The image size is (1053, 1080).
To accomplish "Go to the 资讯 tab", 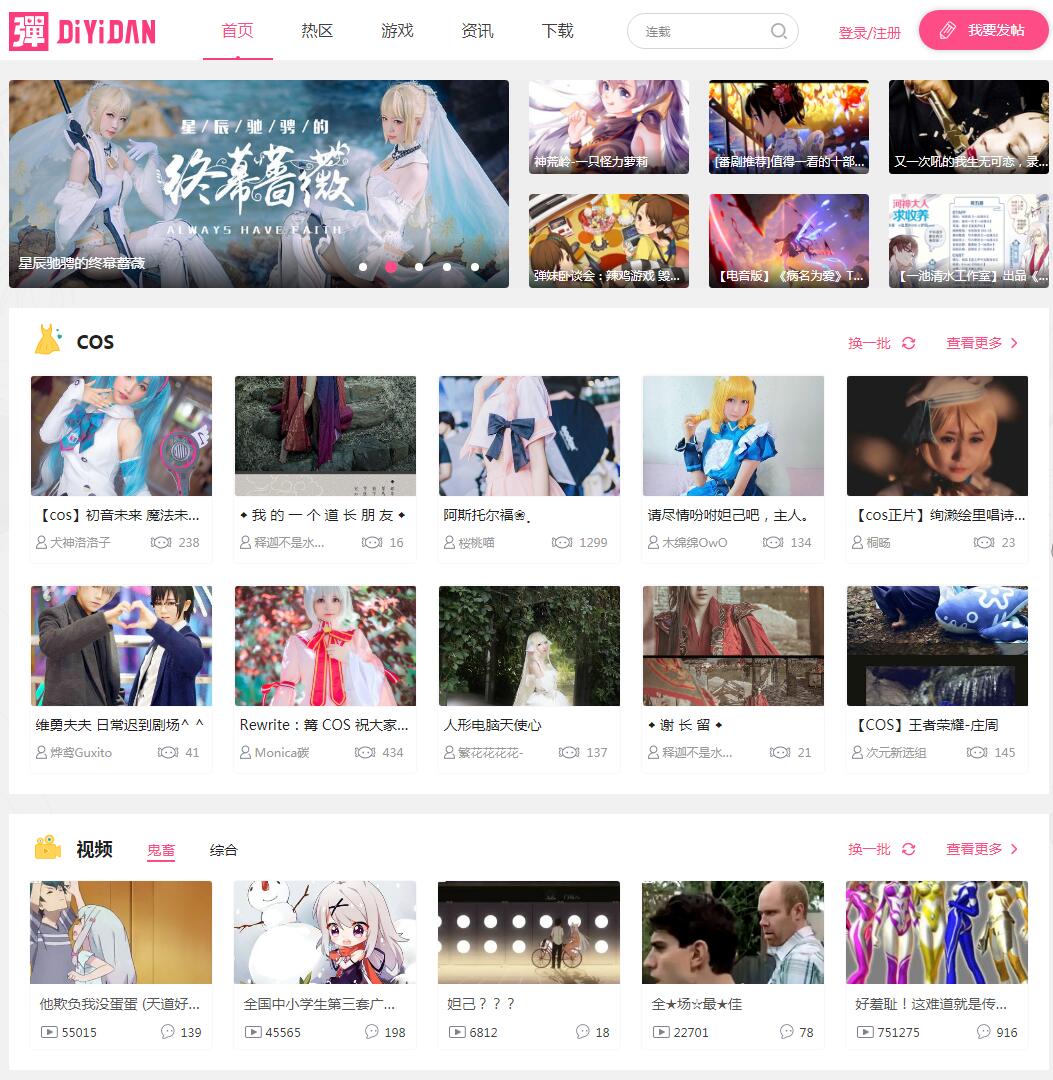I will pyautogui.click(x=477, y=31).
